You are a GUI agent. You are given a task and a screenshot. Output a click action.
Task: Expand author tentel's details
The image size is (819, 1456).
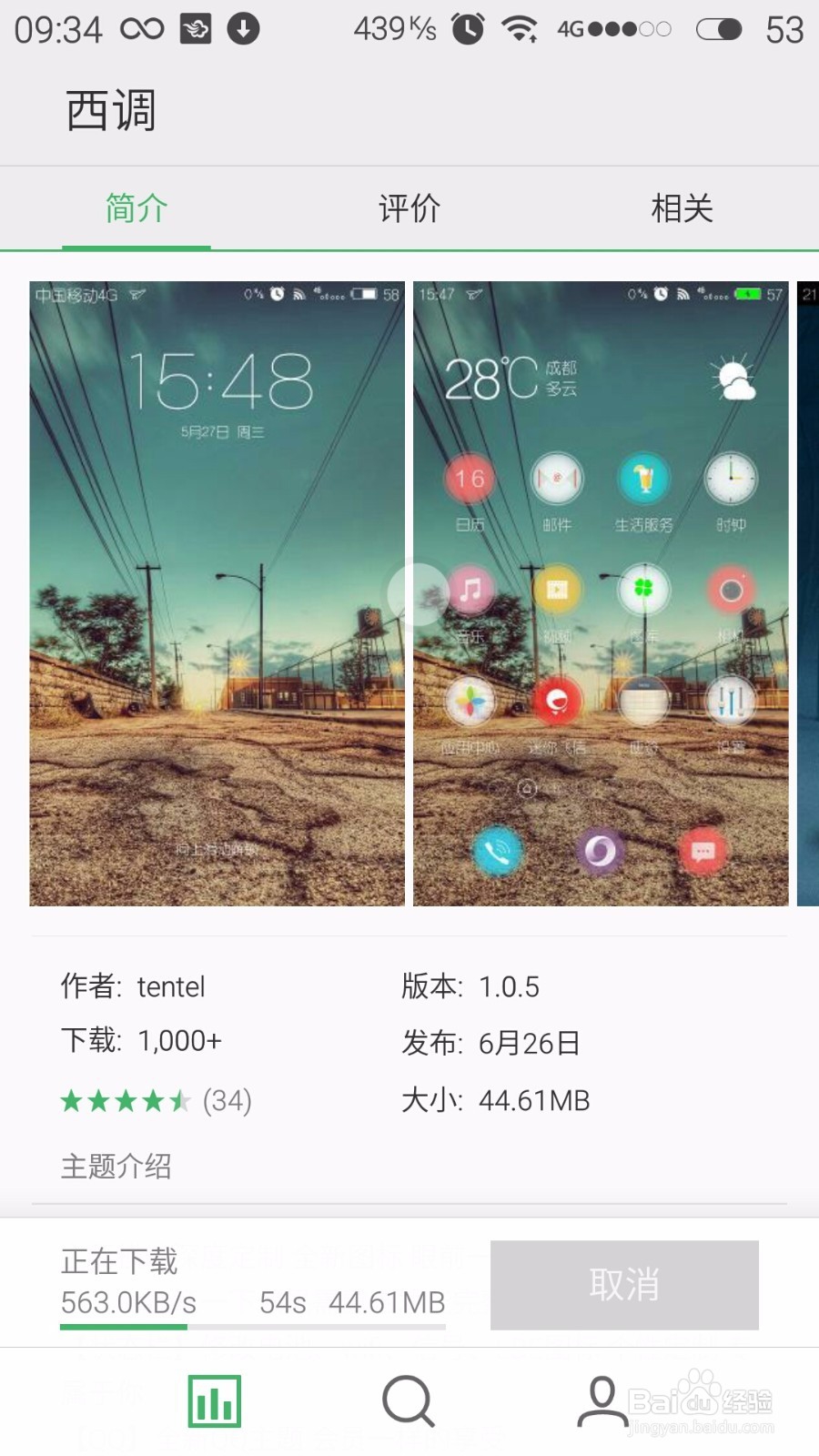pyautogui.click(x=133, y=986)
